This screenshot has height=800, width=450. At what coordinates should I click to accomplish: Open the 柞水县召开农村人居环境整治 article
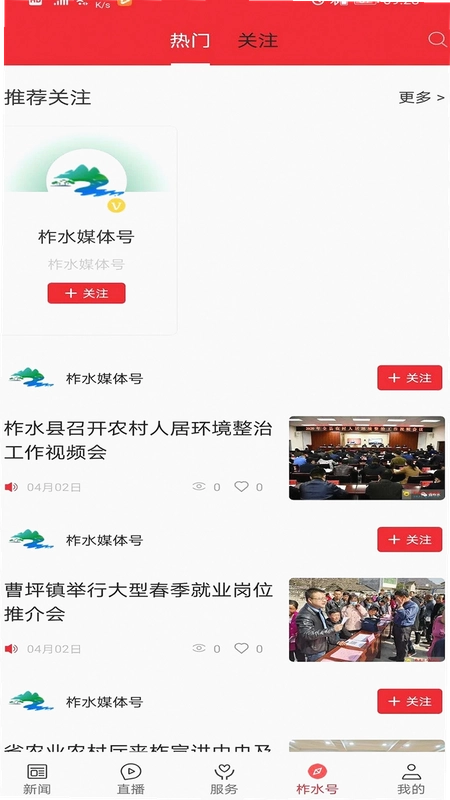[138, 440]
